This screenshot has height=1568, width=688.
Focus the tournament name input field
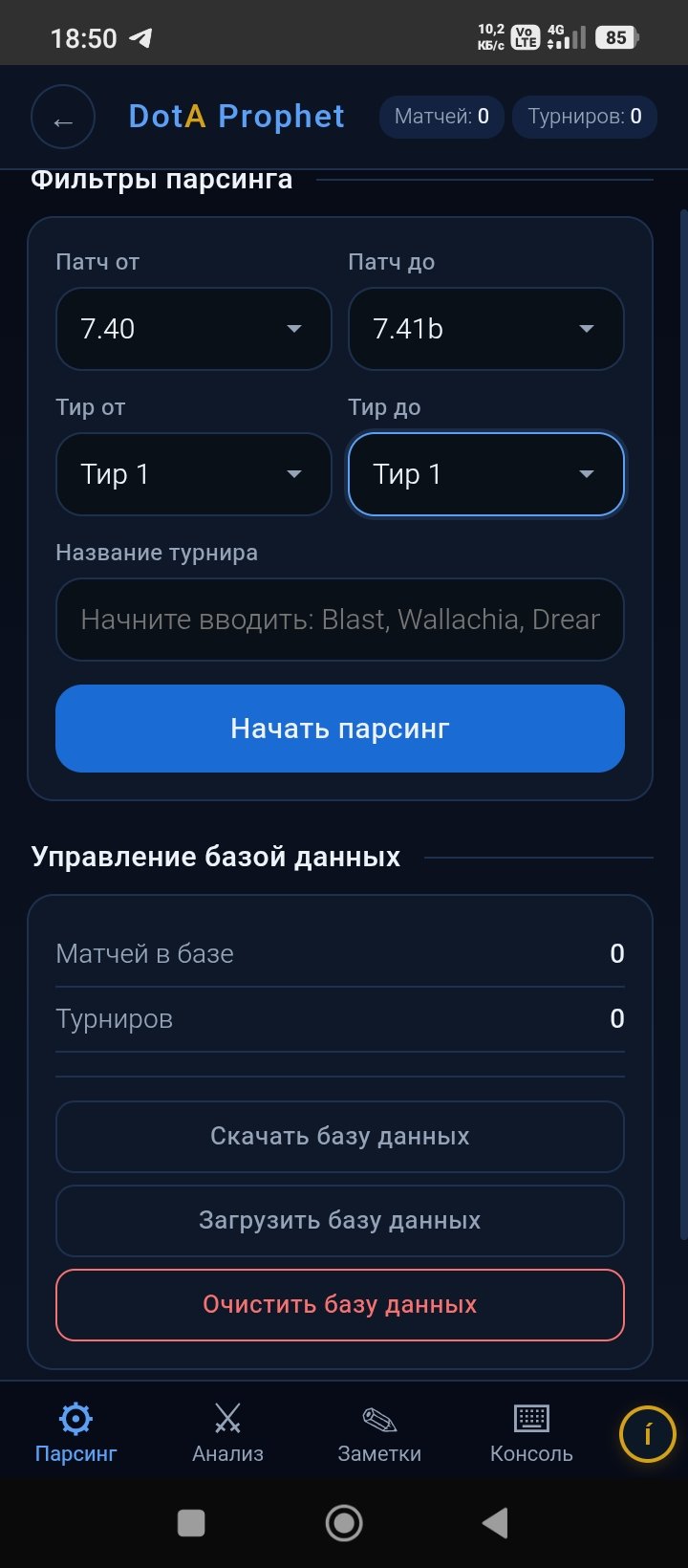pos(340,620)
